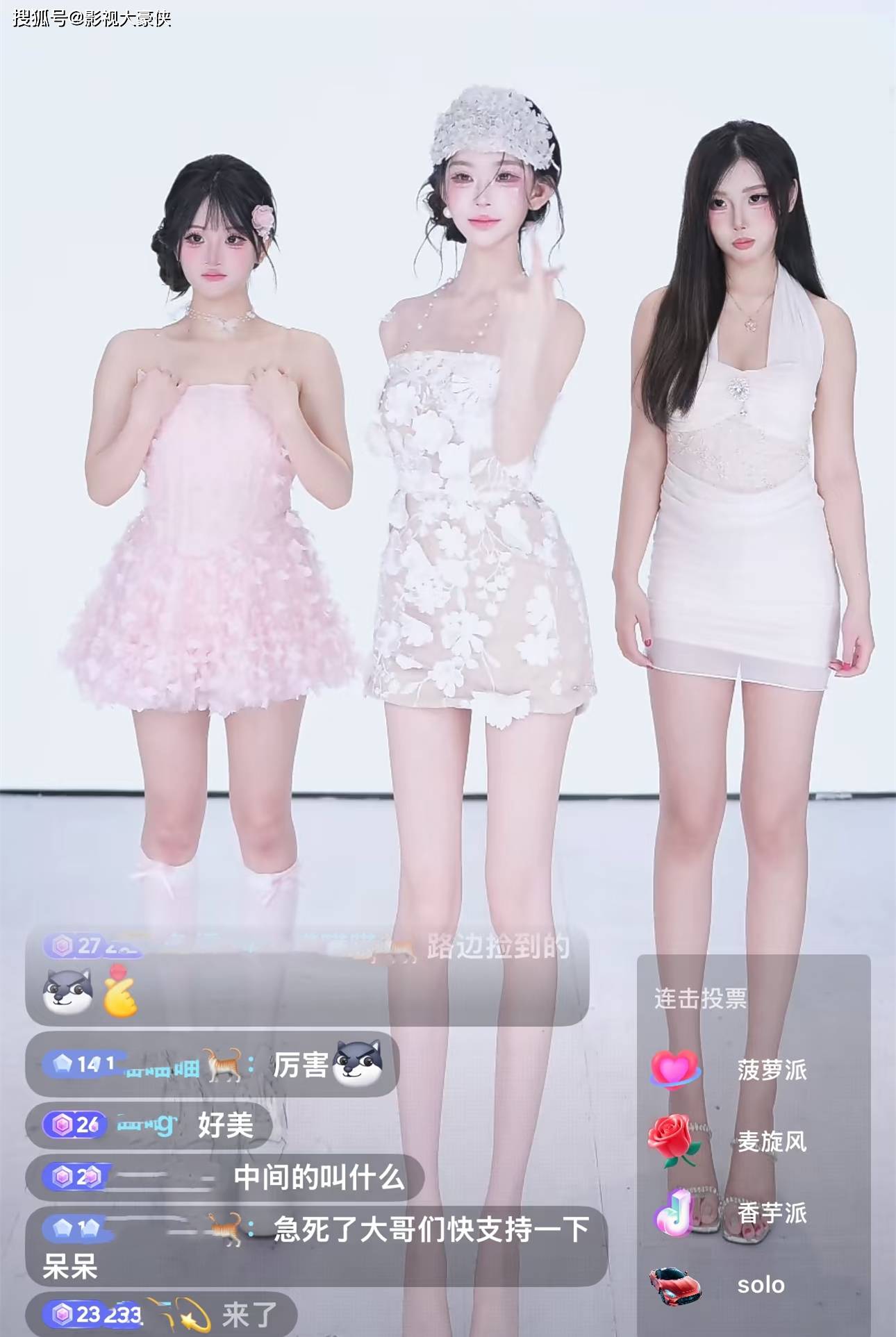Open the comment saying 中间的叫什么
This screenshot has height=1337, width=896.
point(318,1177)
